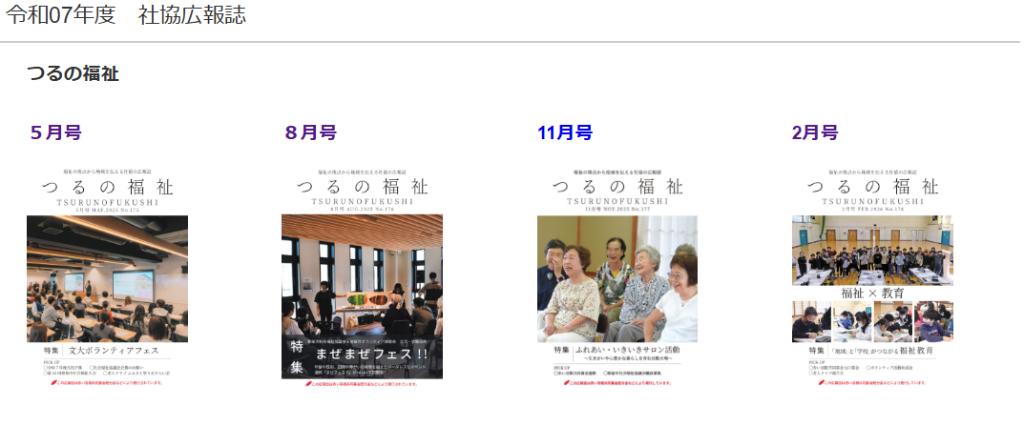Image resolution: width=1024 pixels, height=446 pixels.
Task: Open the 5月号 issue link
Action: pos(56,133)
